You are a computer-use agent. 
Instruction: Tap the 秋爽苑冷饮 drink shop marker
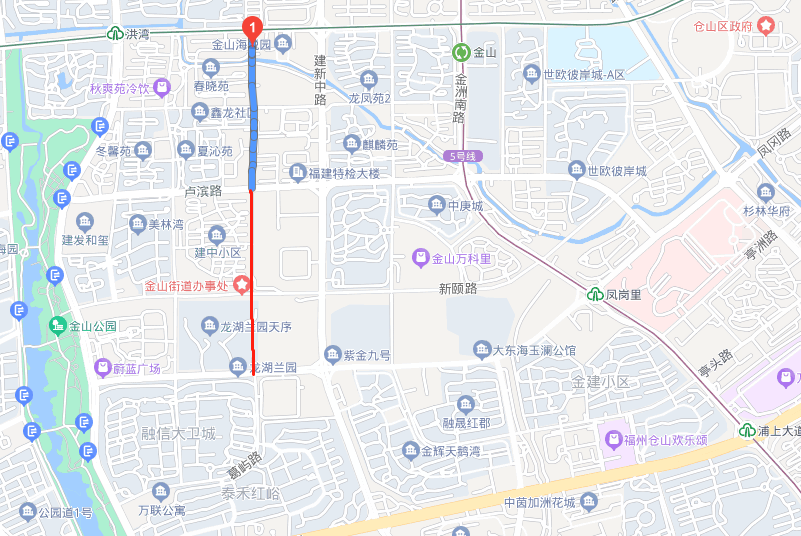click(162, 89)
